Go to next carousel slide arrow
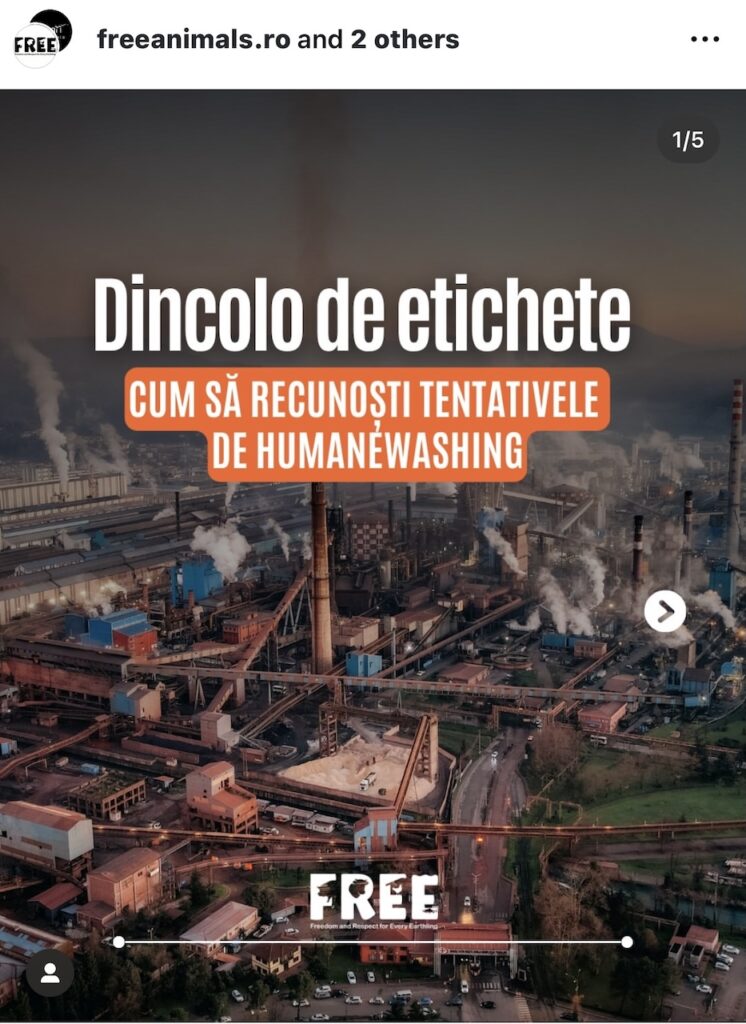746x1024 pixels. pos(665,611)
